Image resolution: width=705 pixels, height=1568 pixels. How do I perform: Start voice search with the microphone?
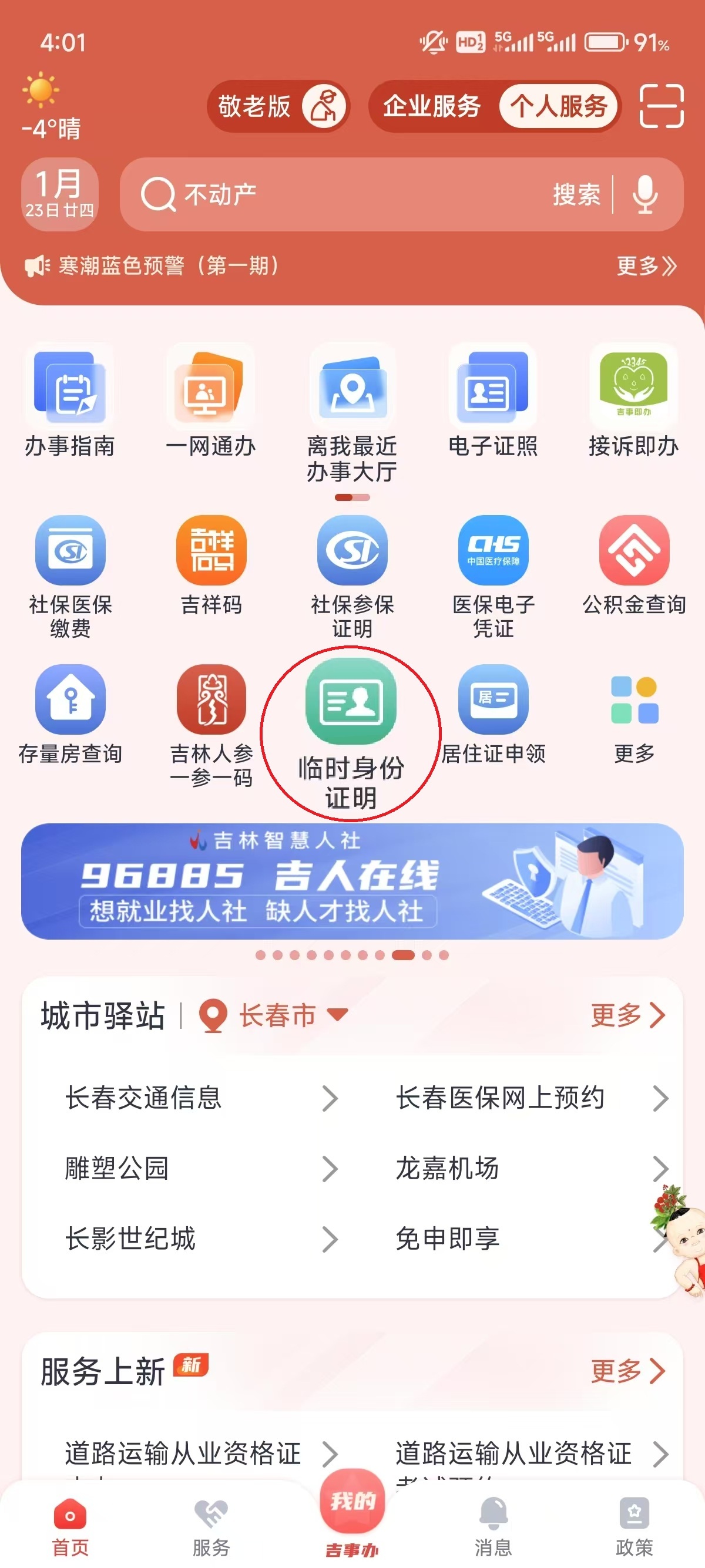tap(645, 195)
